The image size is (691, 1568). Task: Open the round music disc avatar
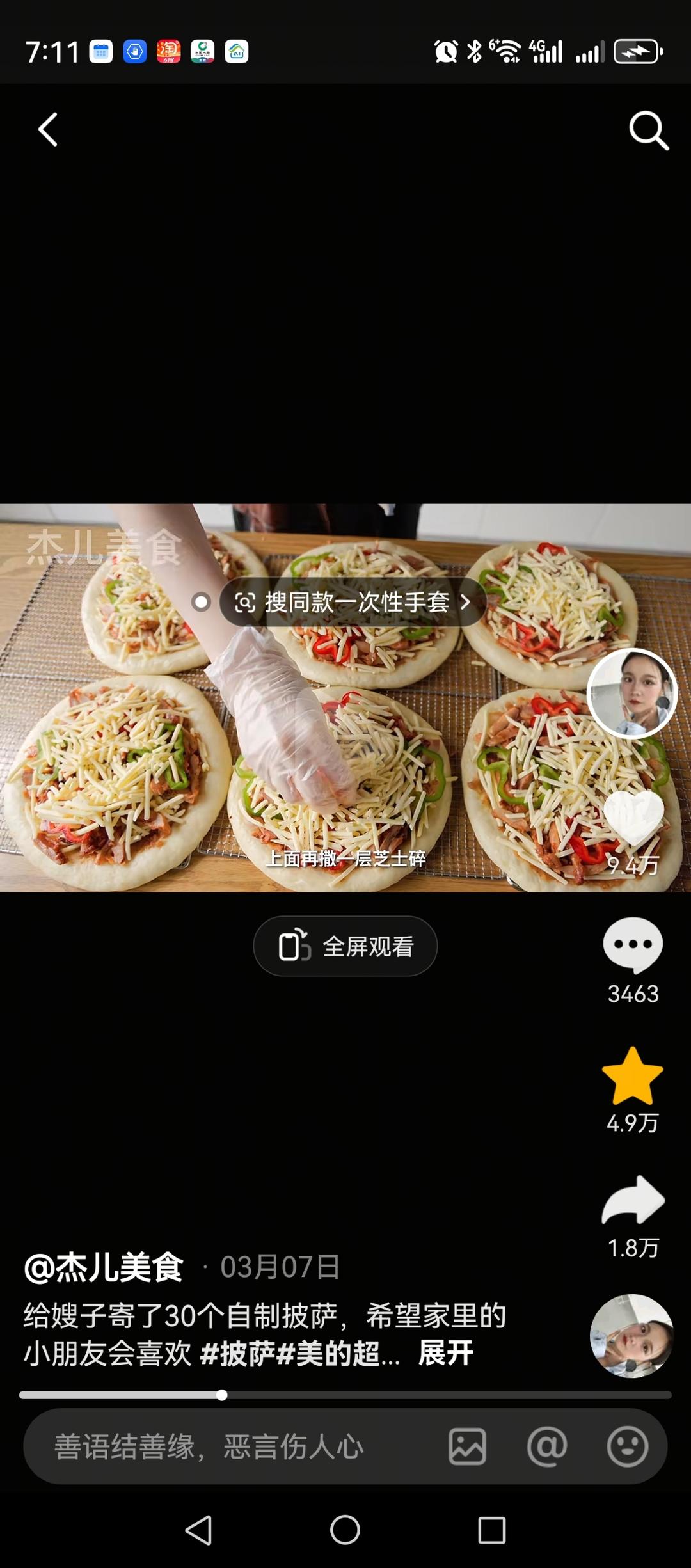631,1335
